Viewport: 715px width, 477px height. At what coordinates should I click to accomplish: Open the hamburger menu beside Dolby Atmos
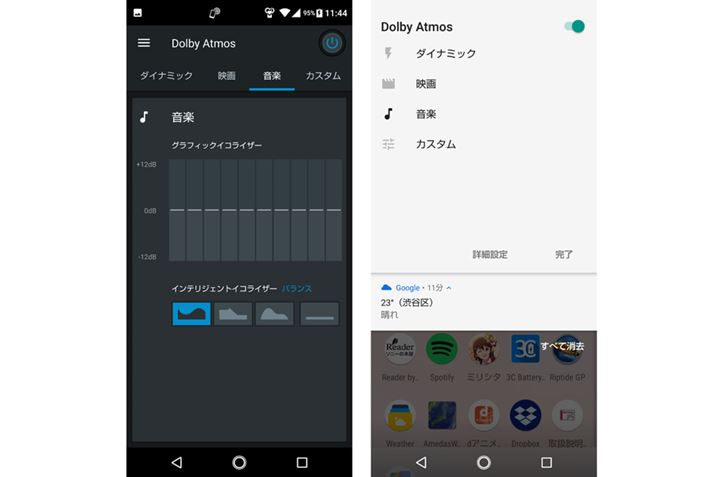pos(144,43)
